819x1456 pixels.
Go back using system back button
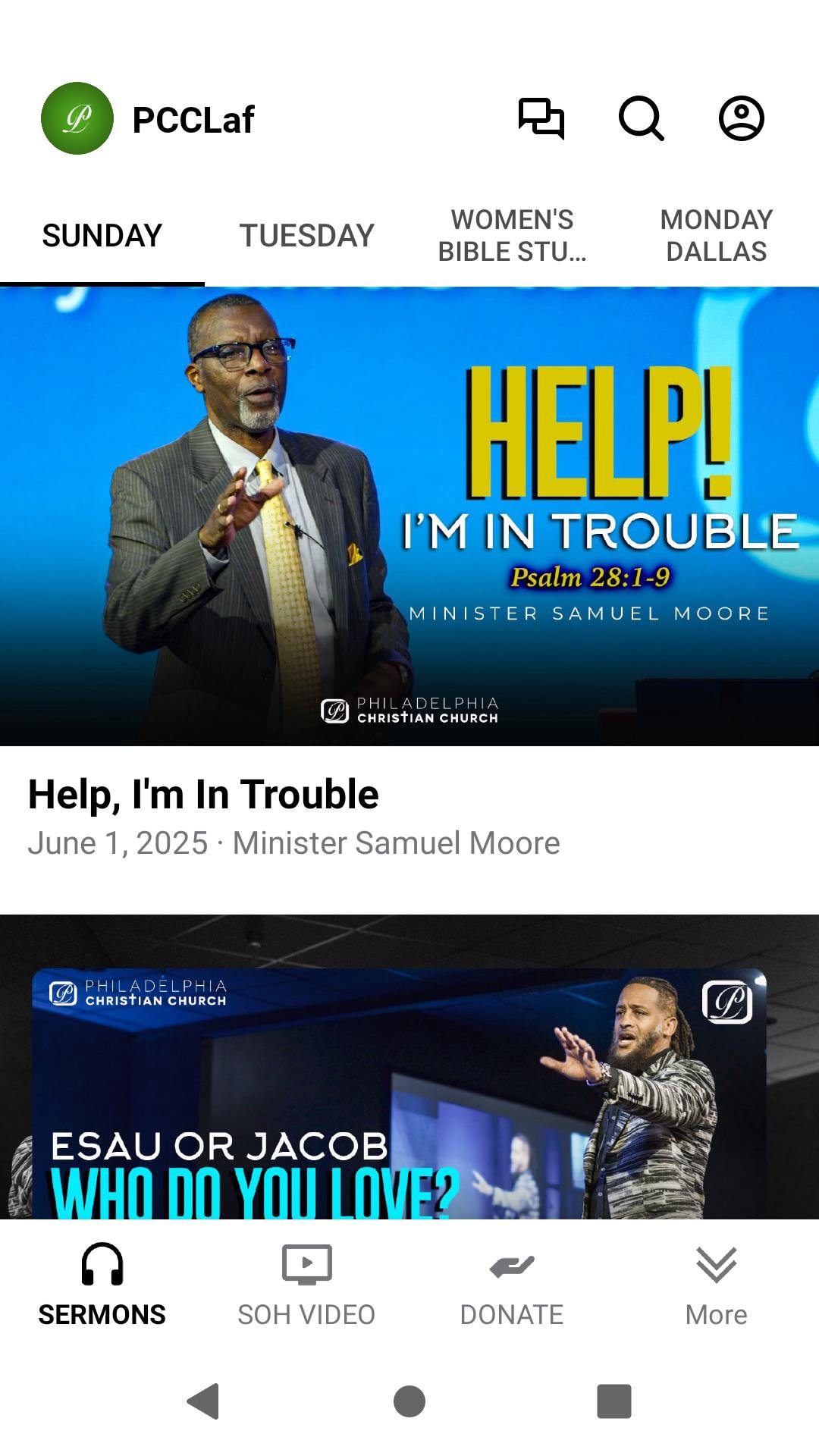tap(203, 1401)
